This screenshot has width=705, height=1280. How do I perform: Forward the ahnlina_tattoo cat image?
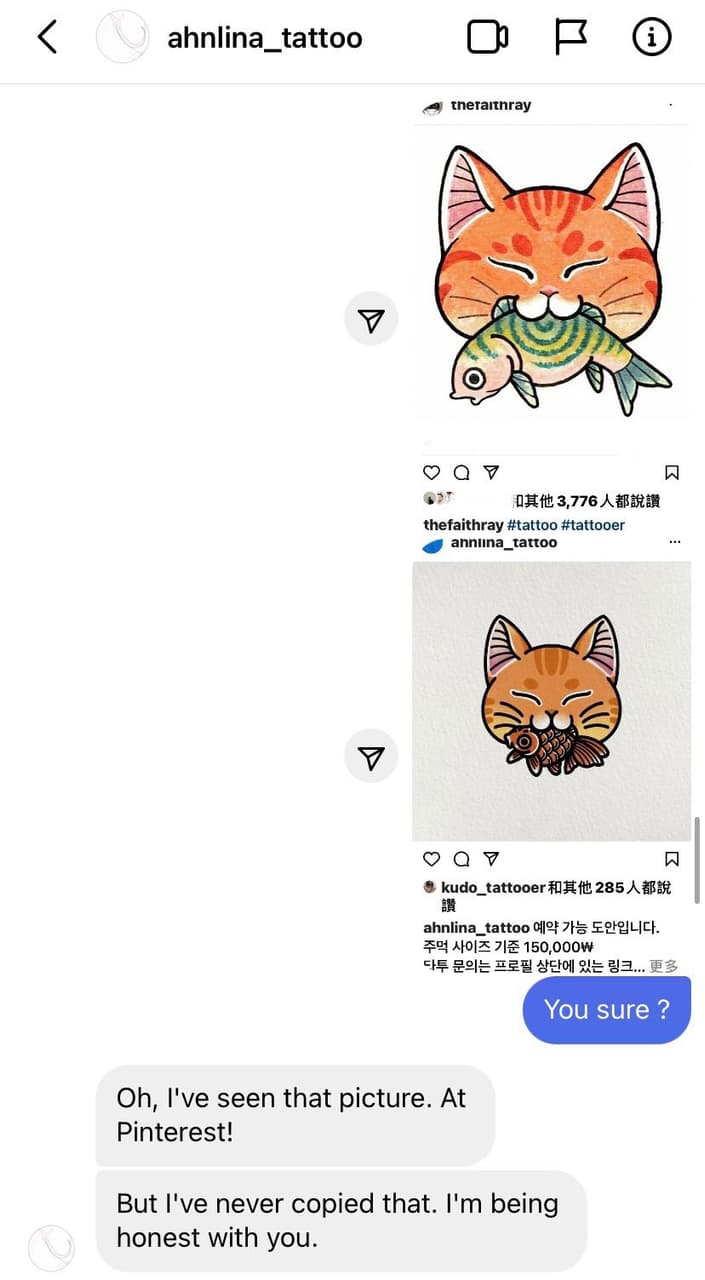tap(371, 757)
